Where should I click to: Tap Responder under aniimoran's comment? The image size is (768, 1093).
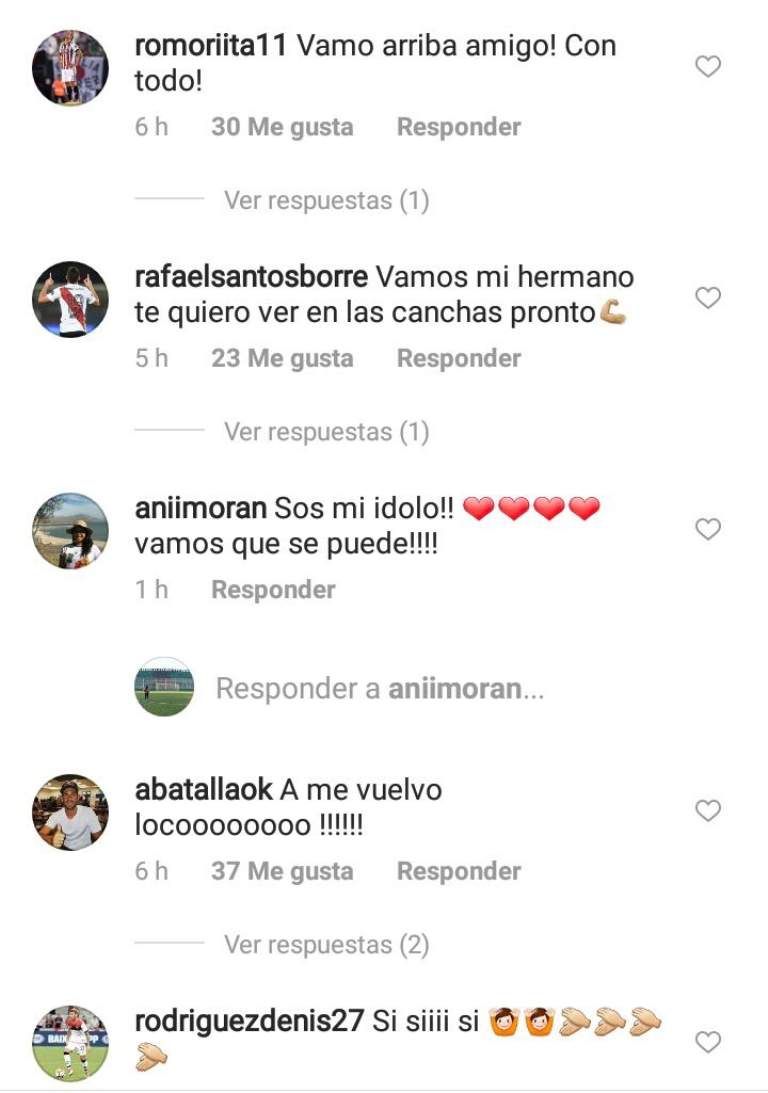[x=273, y=589]
